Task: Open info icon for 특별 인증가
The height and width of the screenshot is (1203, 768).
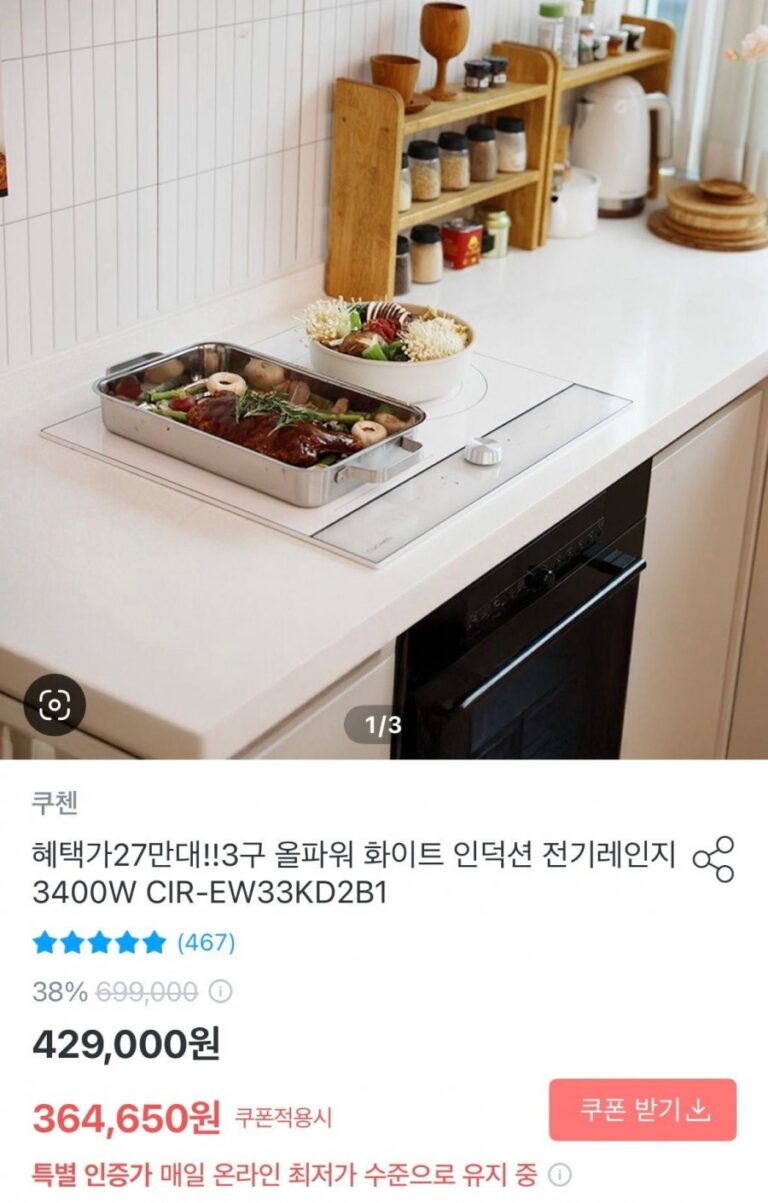Action: pyautogui.click(x=561, y=1174)
